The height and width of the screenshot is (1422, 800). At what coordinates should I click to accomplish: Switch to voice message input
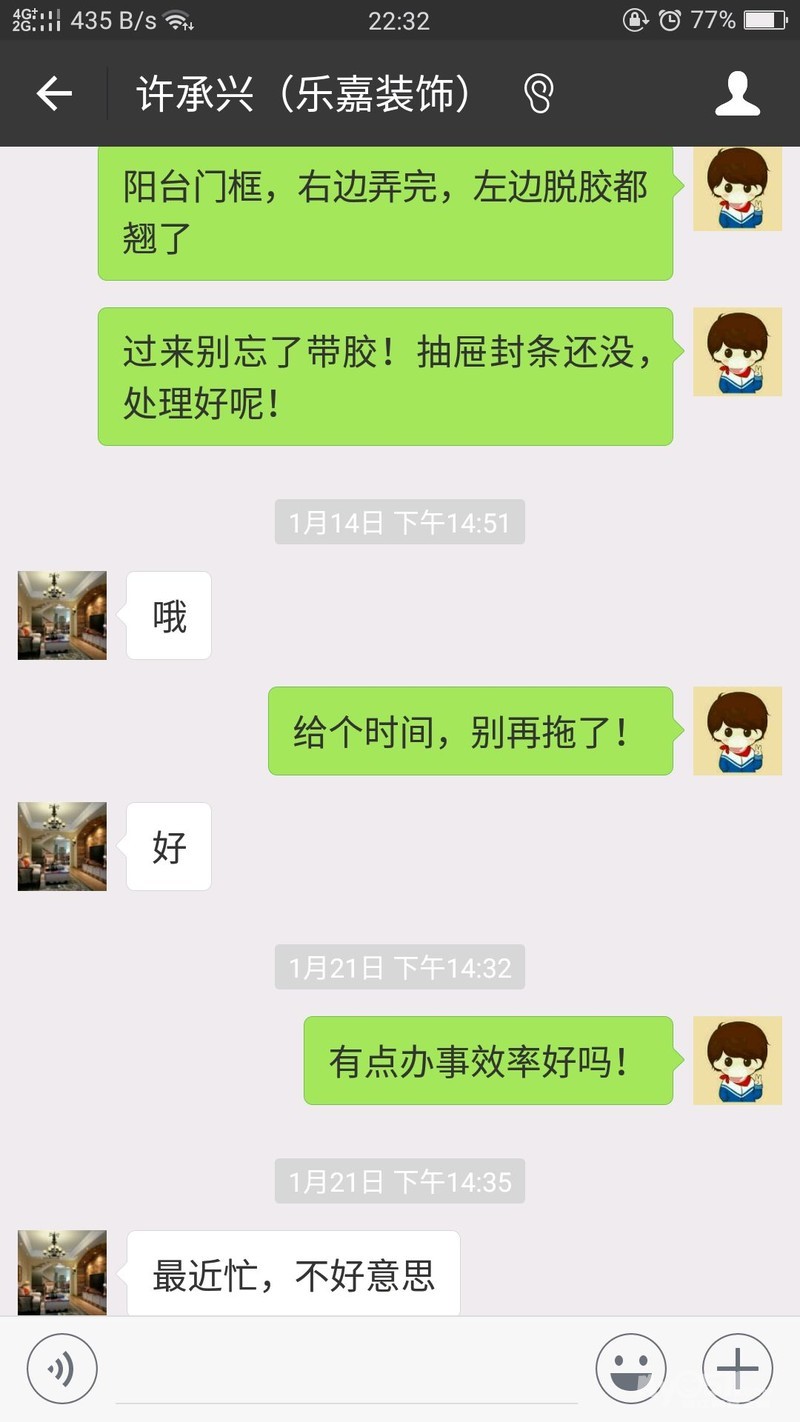tap(62, 1368)
